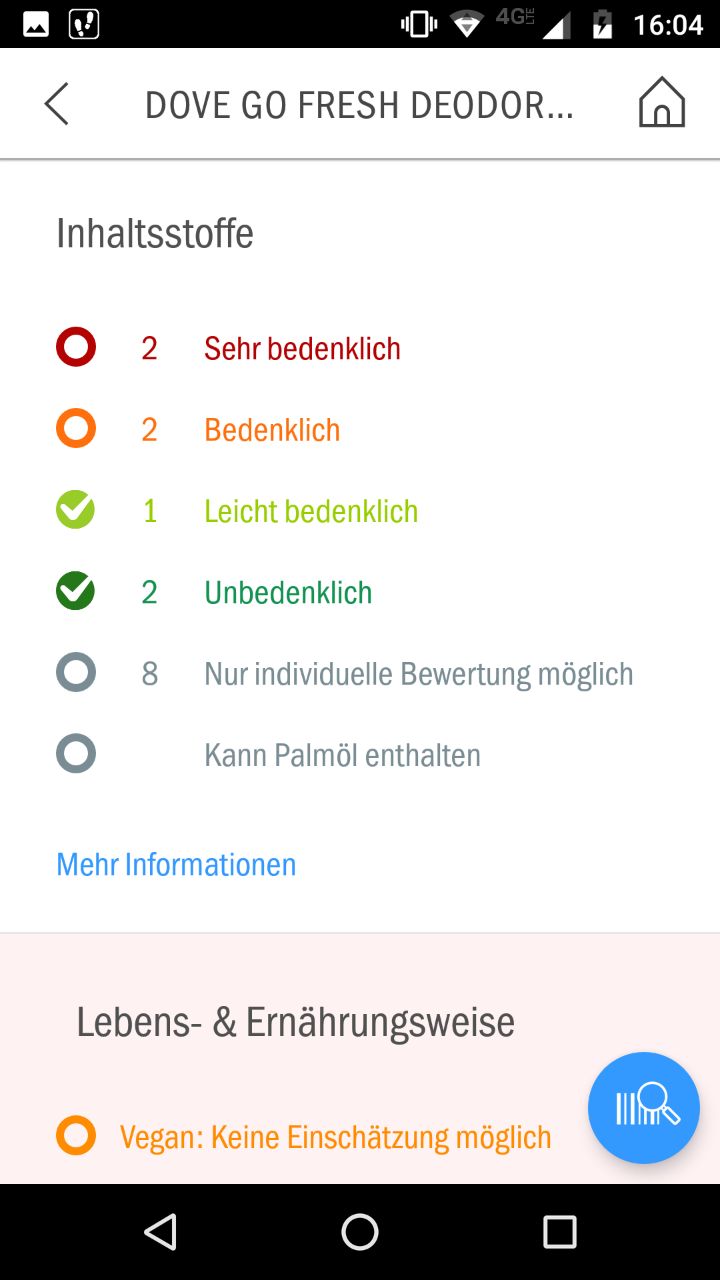Viewport: 720px width, 1280px height.
Task: Open the home icon in the header
Action: (662, 103)
